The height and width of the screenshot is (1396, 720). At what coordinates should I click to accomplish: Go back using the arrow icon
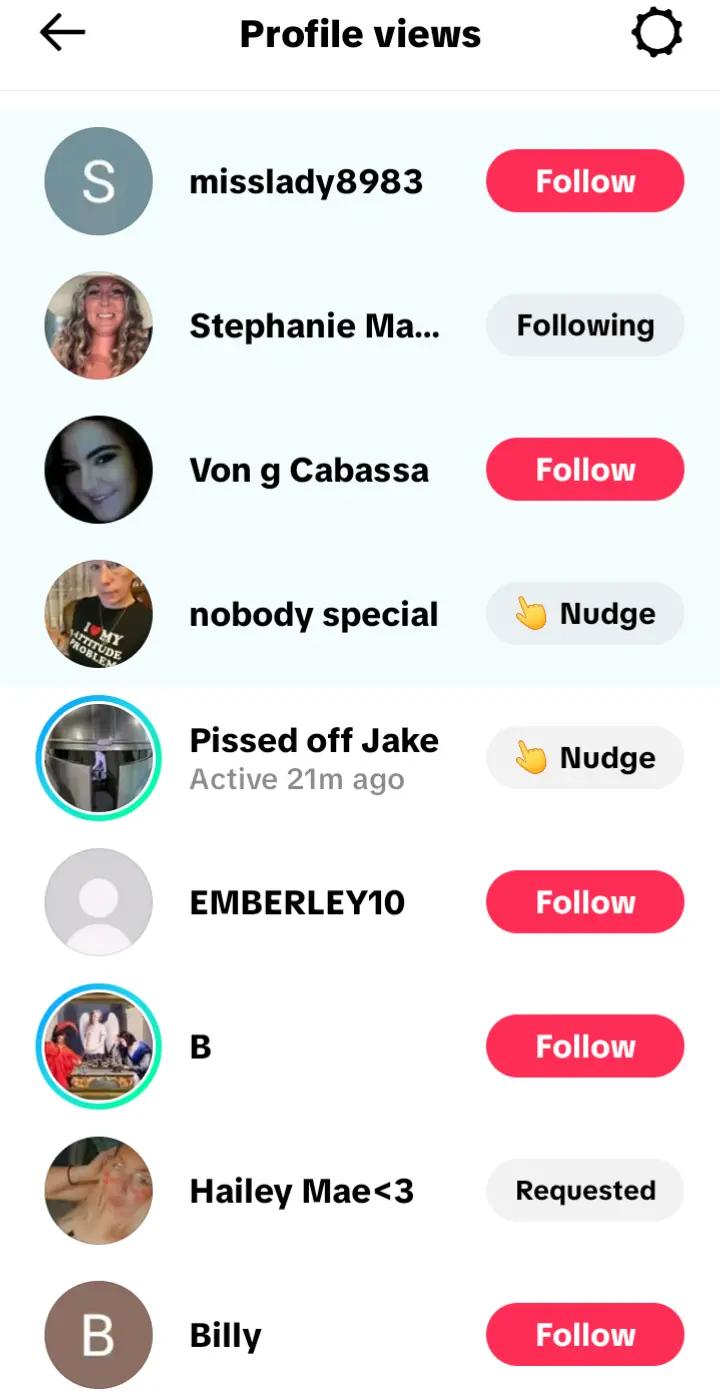(62, 33)
